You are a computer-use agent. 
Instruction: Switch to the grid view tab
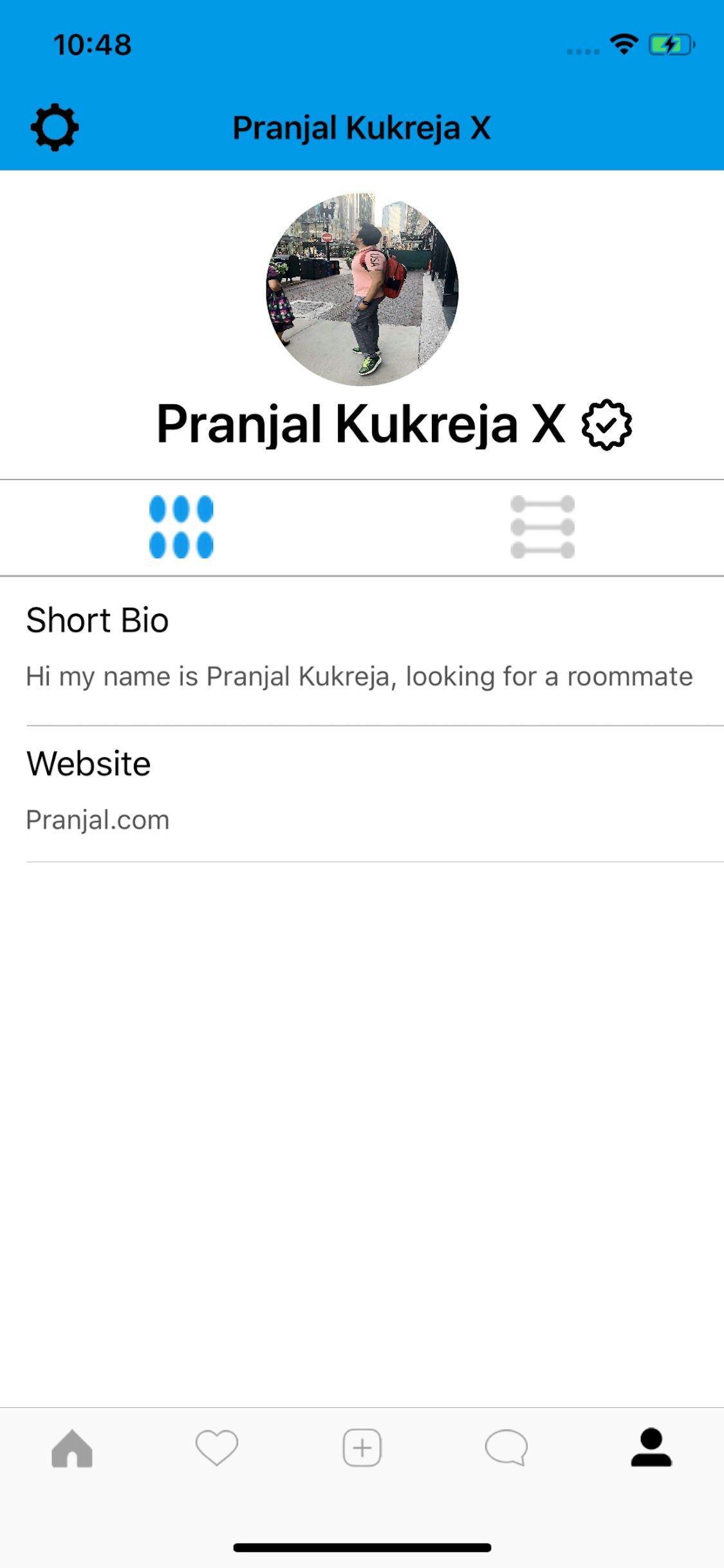181,527
